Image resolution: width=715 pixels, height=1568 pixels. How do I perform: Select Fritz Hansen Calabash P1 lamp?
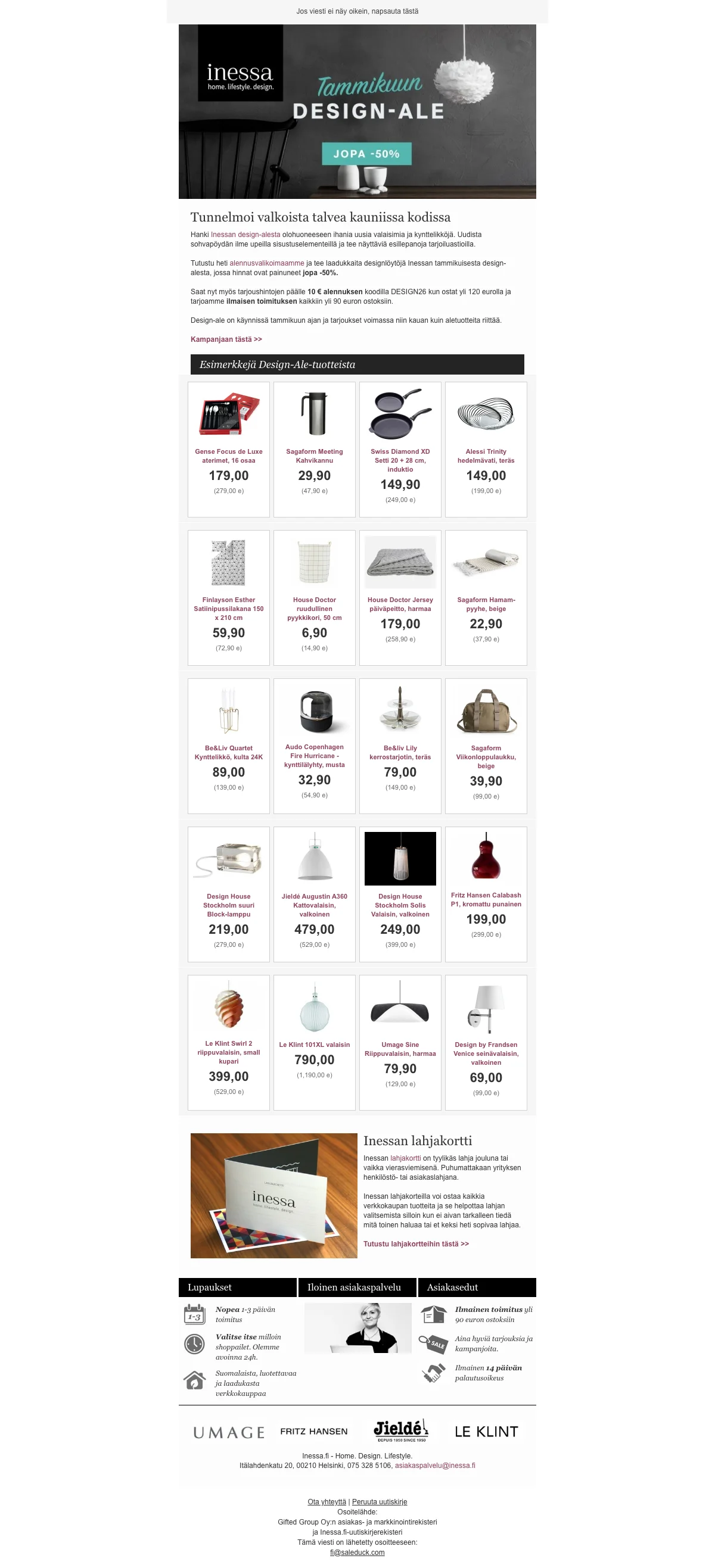(x=486, y=900)
